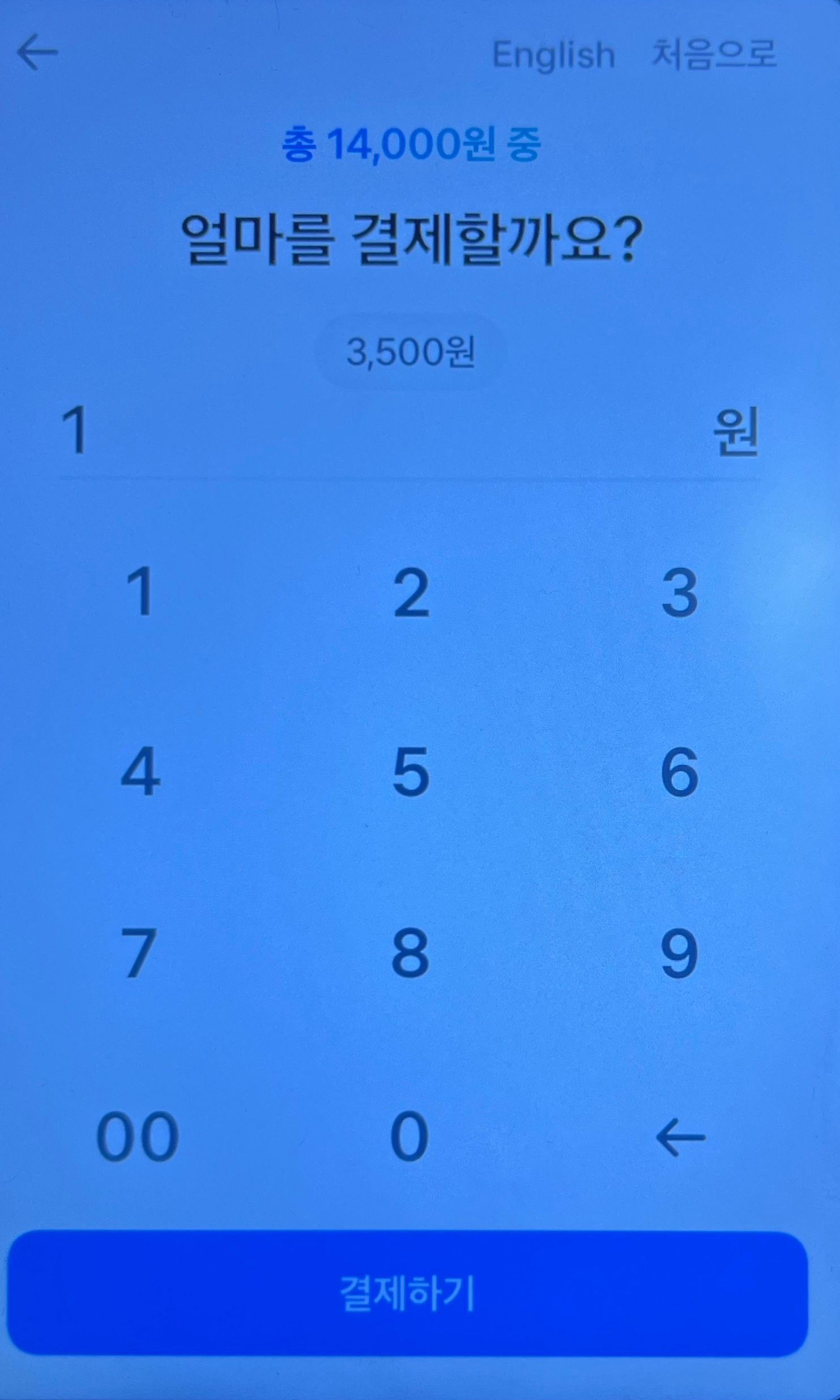
Task: Enter double zero 00 key
Action: coord(138,1136)
